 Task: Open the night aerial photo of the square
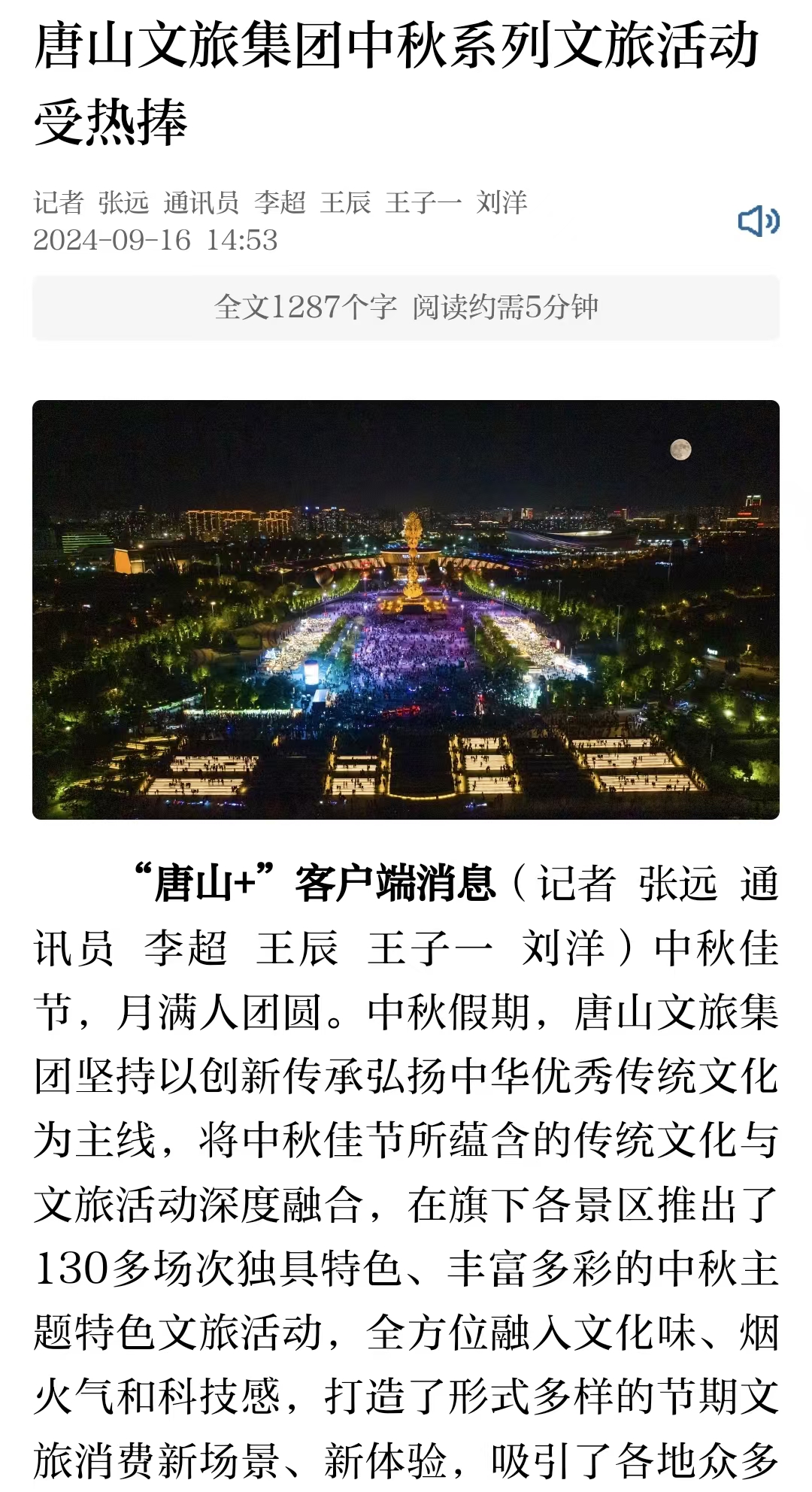[x=406, y=609]
